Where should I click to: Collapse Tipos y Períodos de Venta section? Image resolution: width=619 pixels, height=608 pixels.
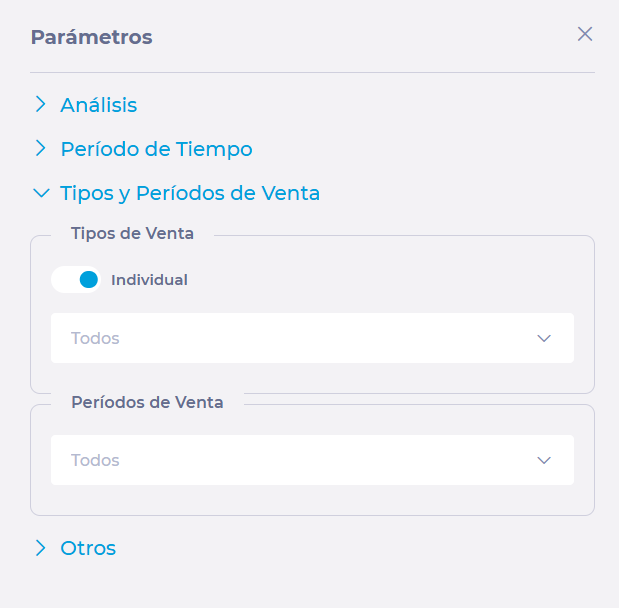(189, 193)
